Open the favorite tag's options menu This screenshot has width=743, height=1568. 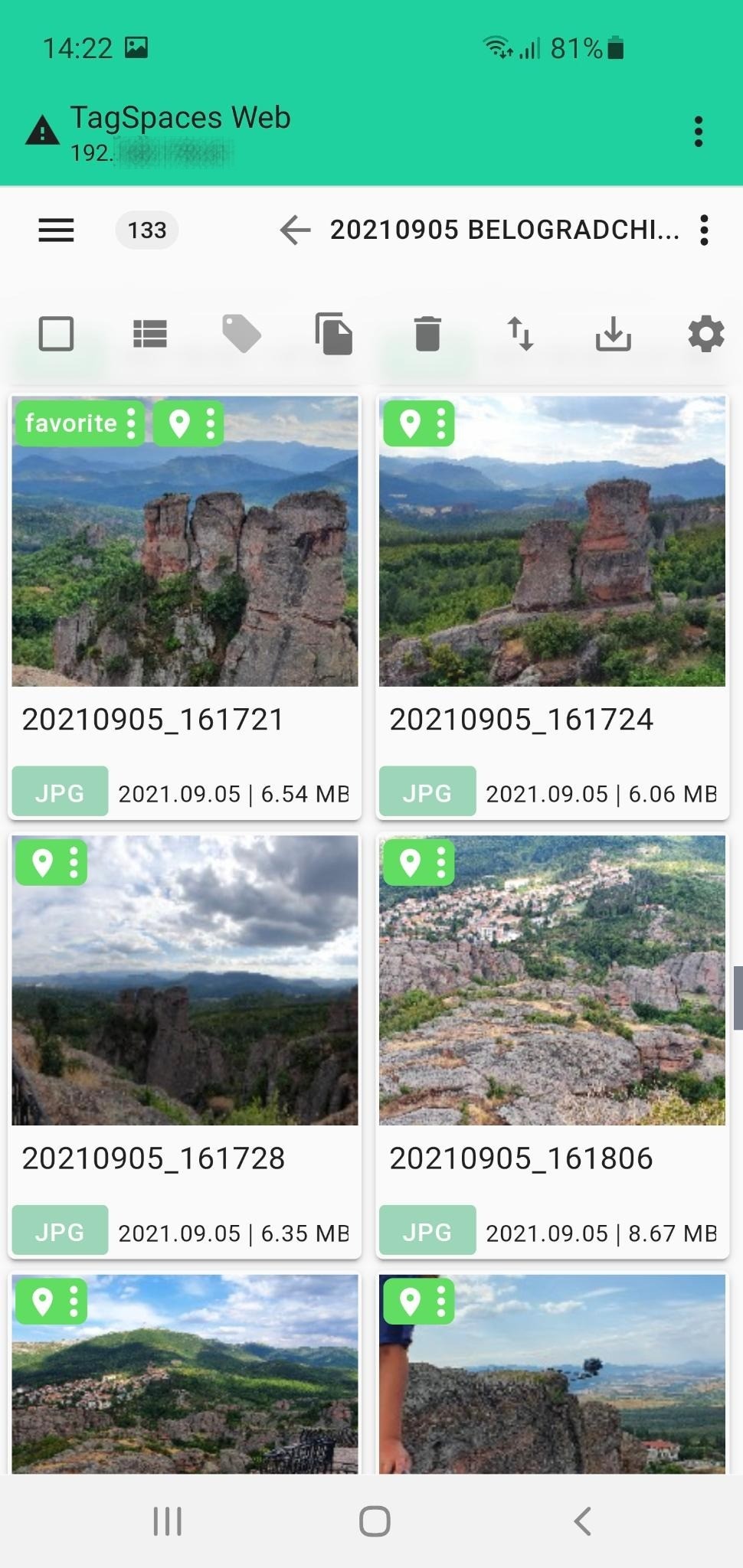(132, 423)
